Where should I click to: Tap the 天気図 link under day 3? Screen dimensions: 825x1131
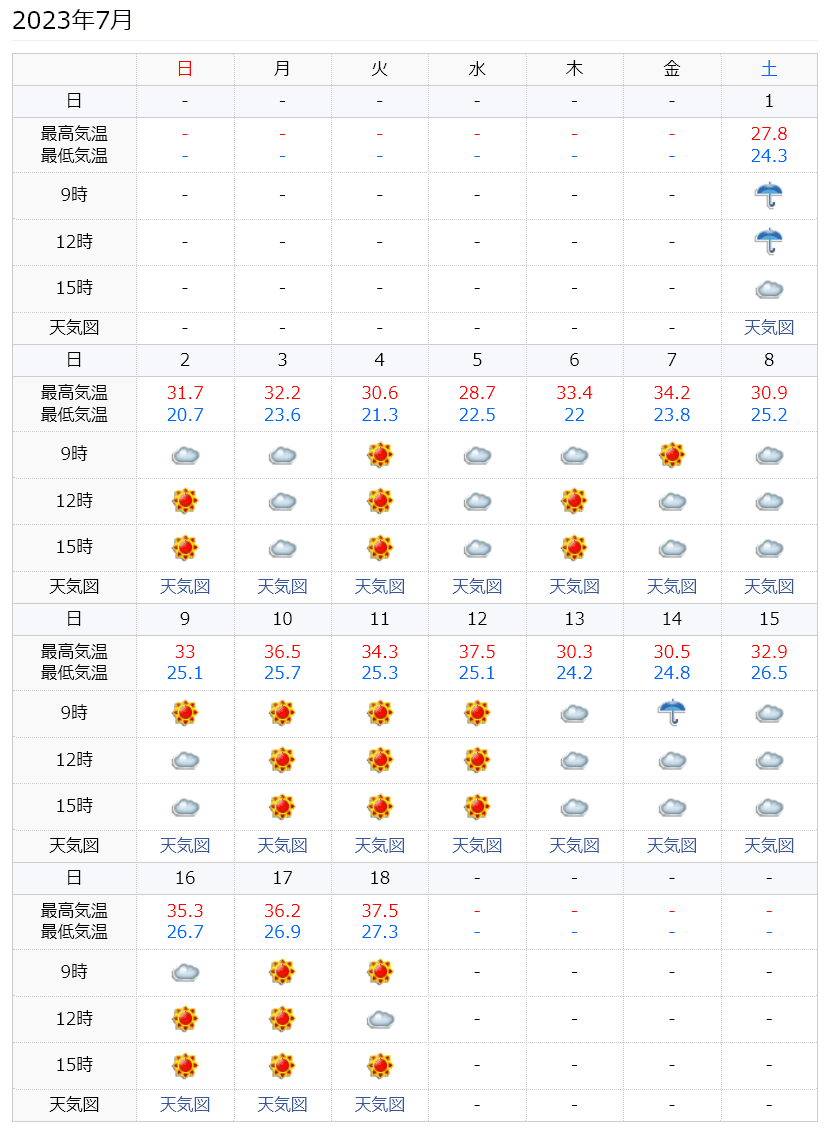(x=282, y=586)
